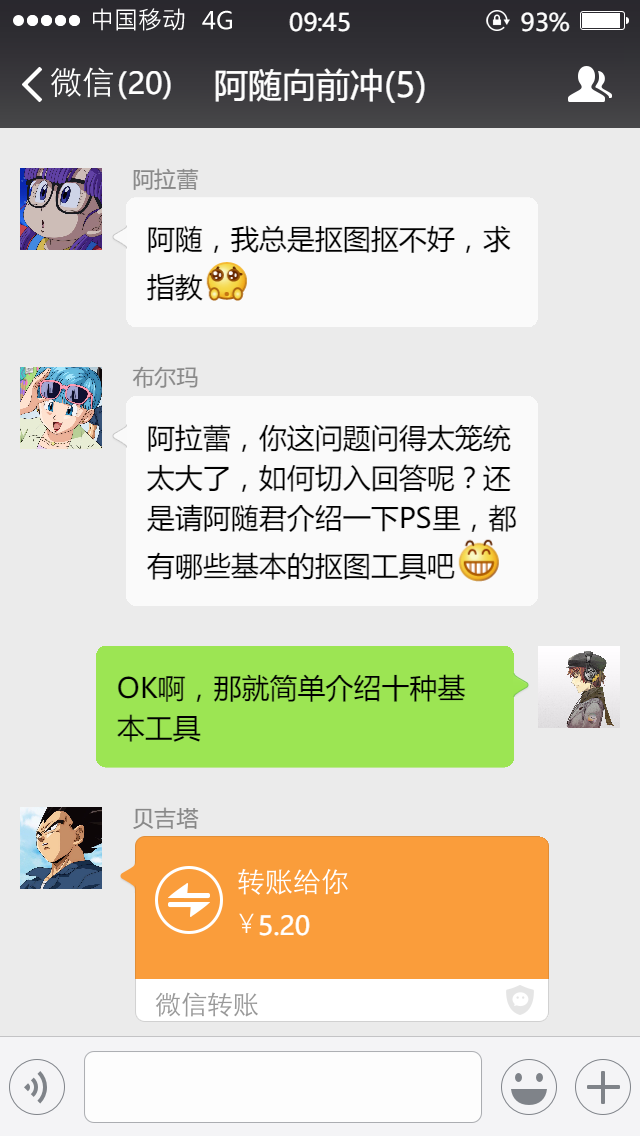Tap my own avatar beside the green message
The height and width of the screenshot is (1136, 640).
click(578, 687)
